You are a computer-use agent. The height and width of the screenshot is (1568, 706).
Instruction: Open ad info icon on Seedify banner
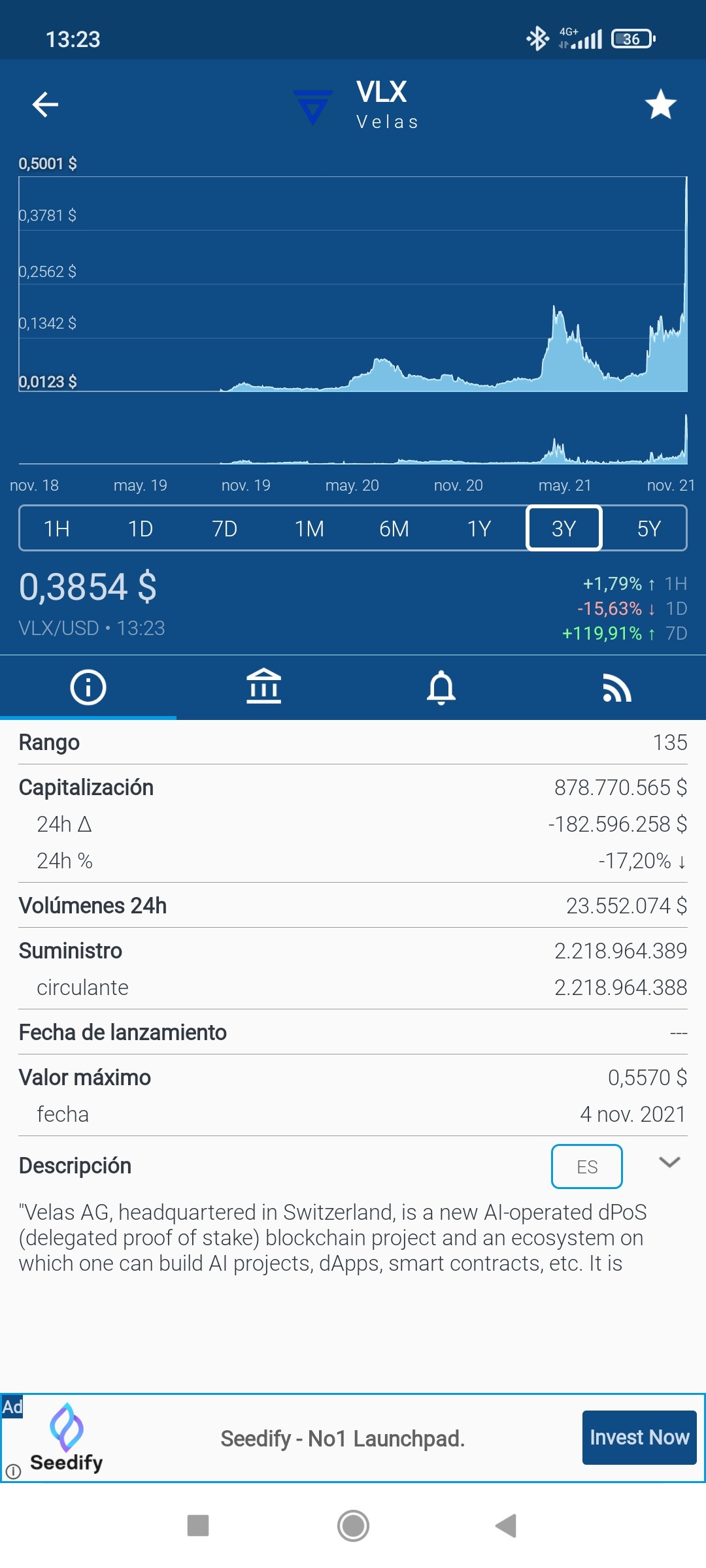pos(13,1471)
